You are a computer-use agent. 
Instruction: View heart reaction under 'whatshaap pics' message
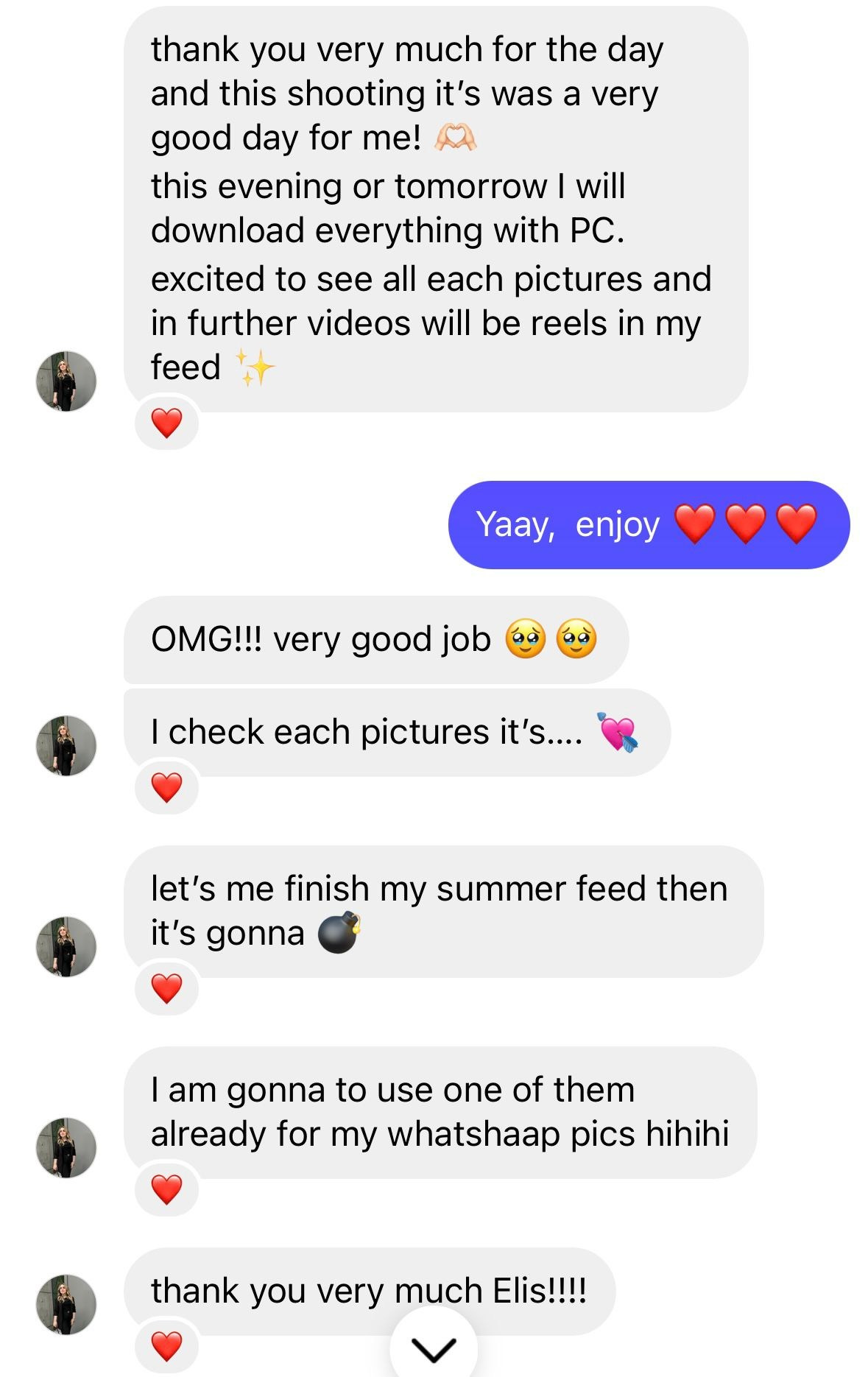166,1189
